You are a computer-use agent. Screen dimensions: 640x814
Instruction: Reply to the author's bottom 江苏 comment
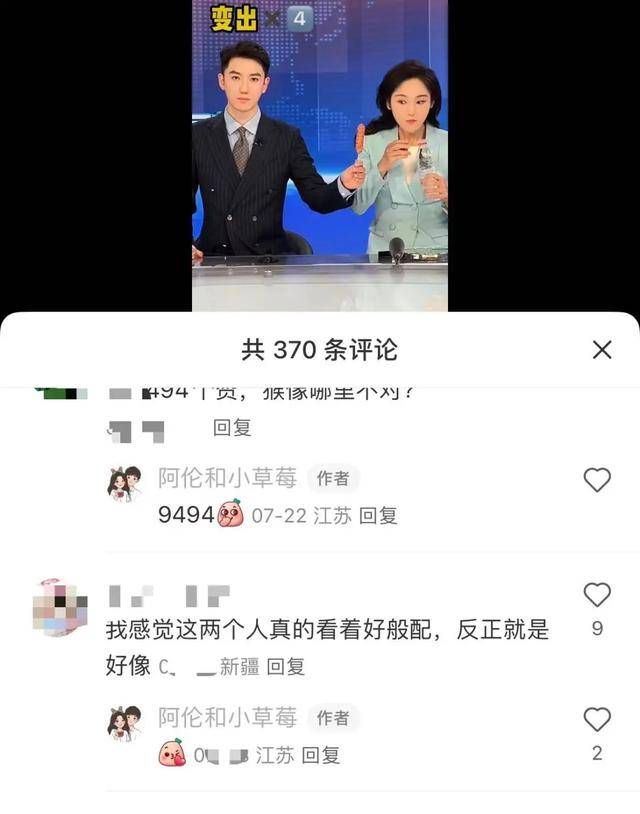[x=321, y=755]
